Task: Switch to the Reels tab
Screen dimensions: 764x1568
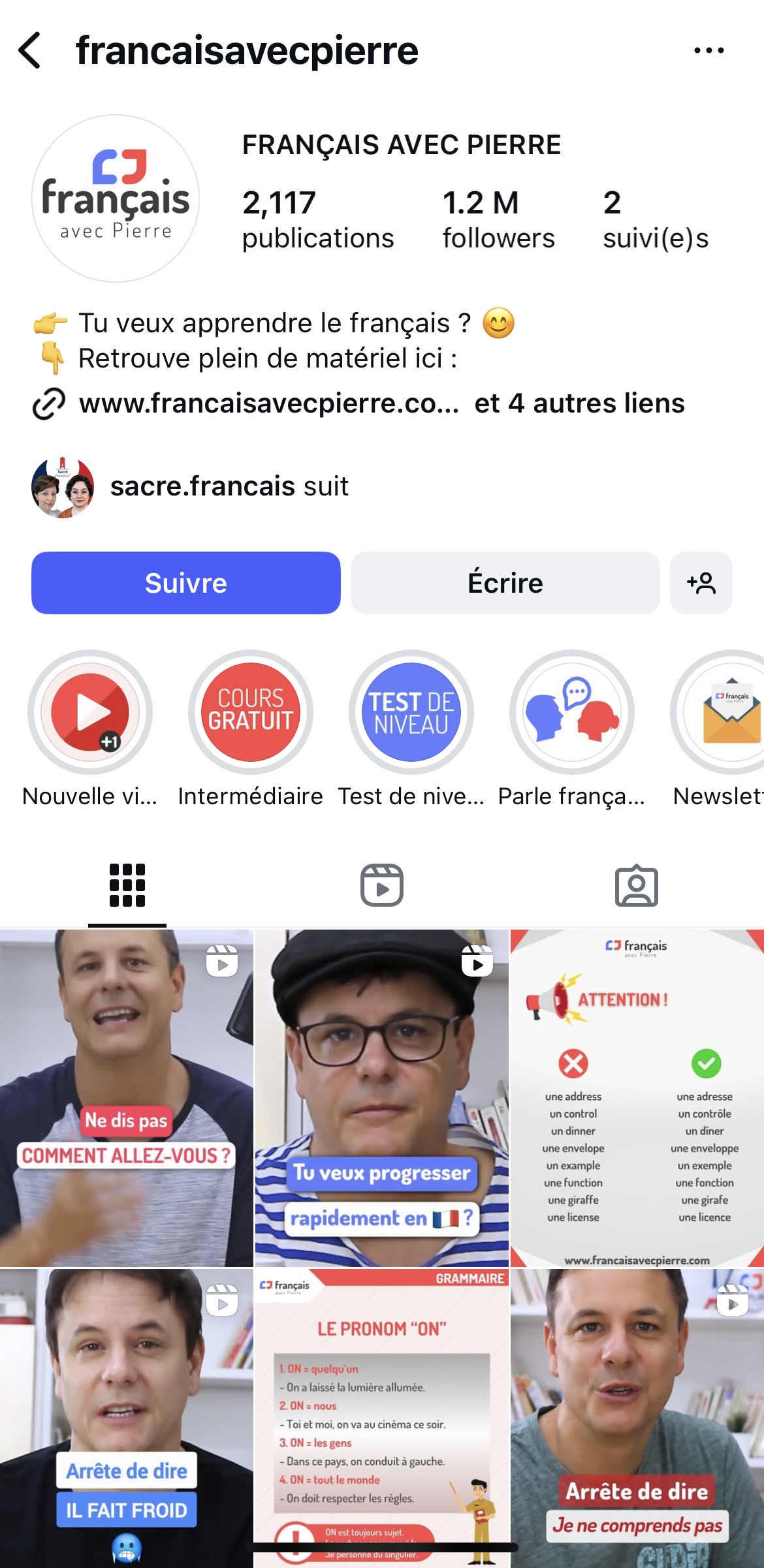Action: [x=382, y=886]
